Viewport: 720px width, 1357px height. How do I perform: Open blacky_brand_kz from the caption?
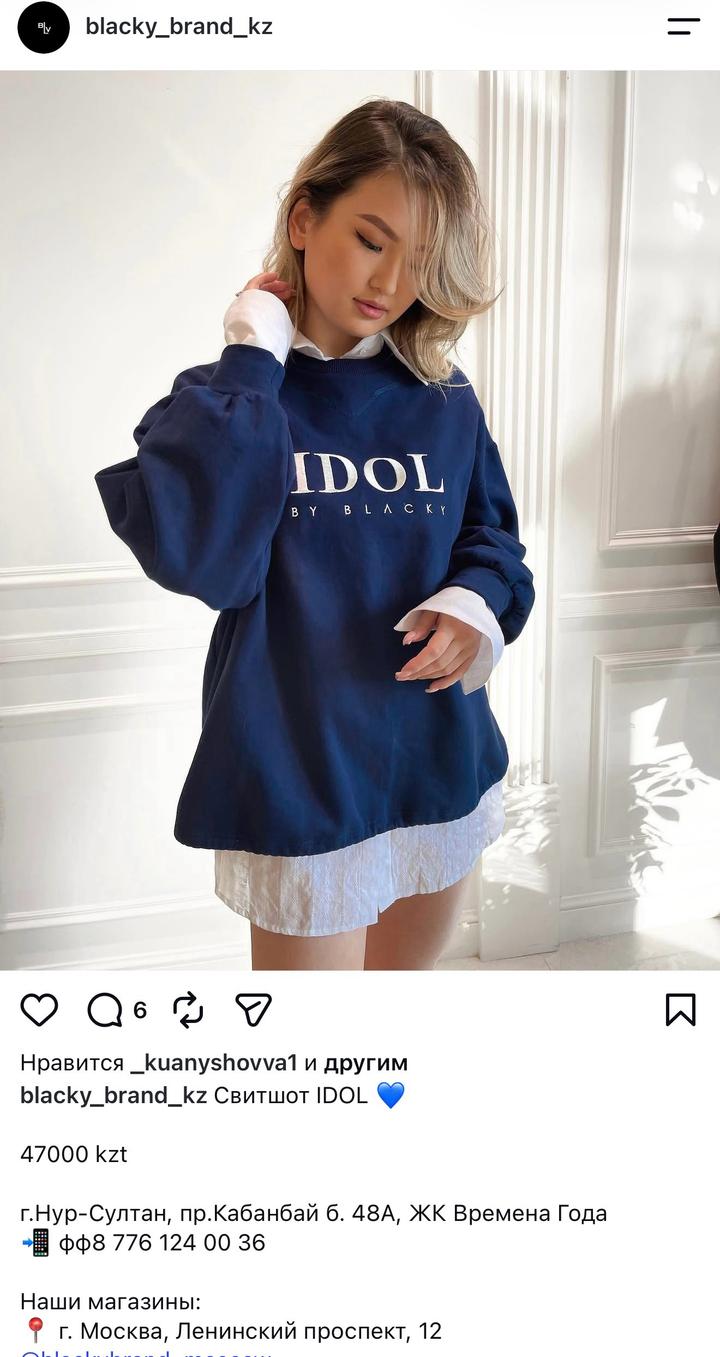[113, 1095]
